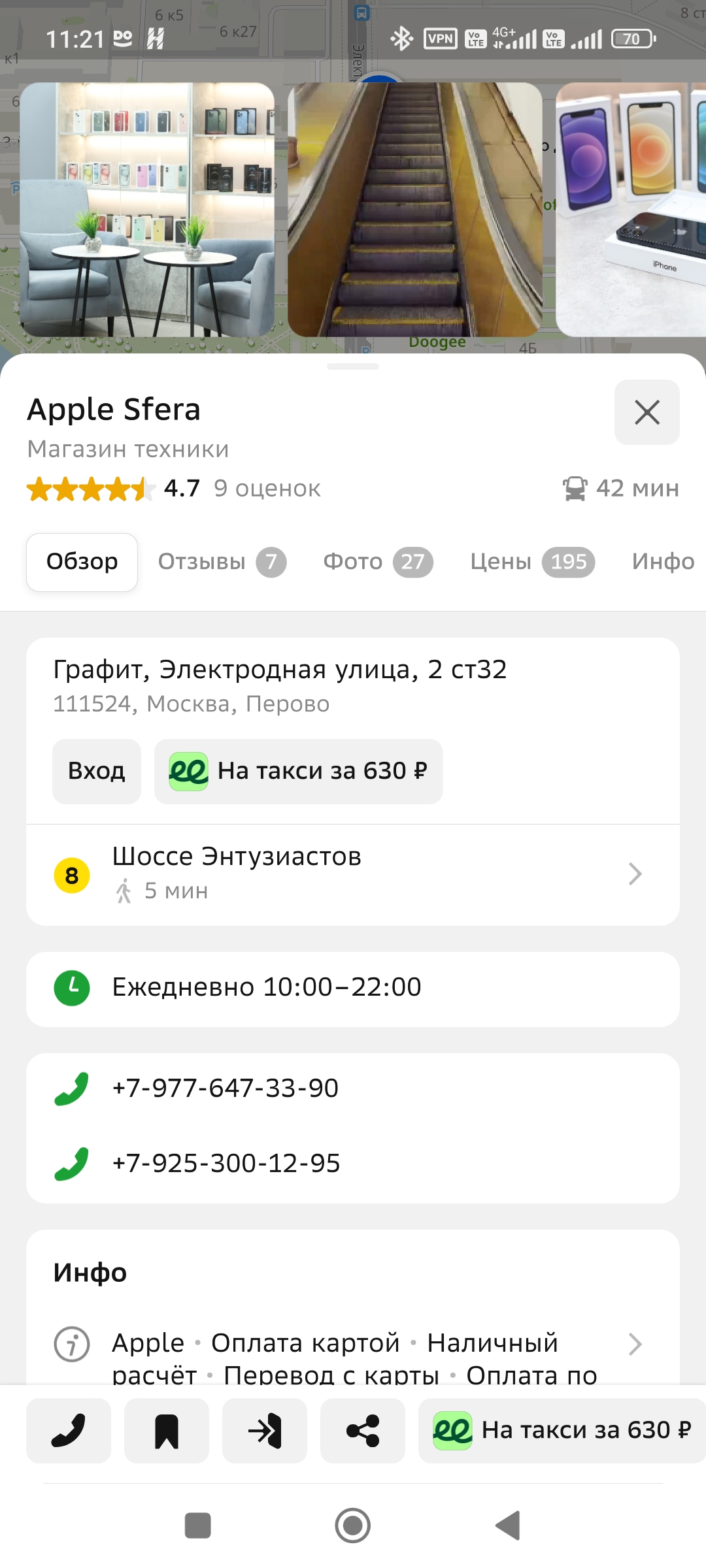Switch to the Отзывы tab
Screen dimensions: 706x1568
point(222,562)
